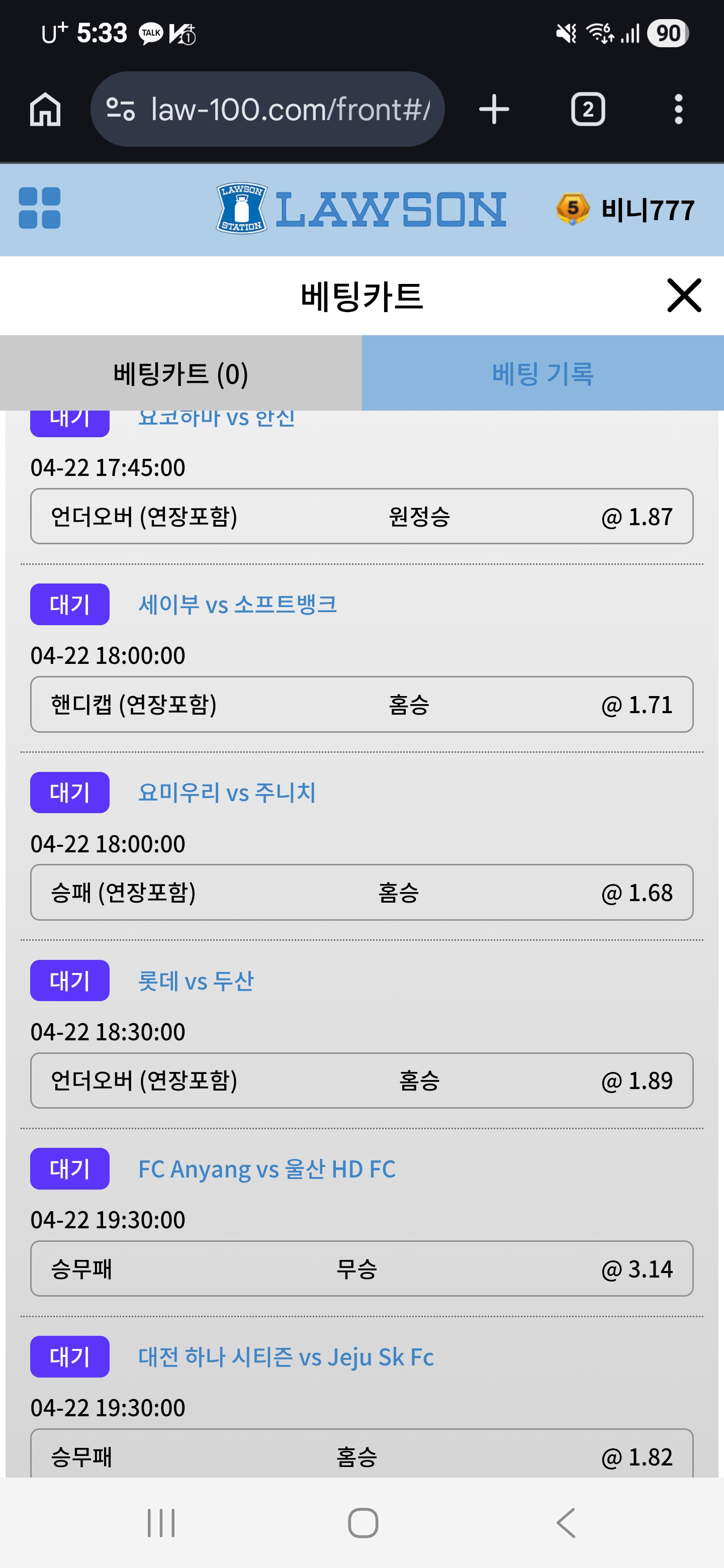Screen dimensions: 724x1568
Task: Open 대전 하나 시티즌 vs Jeju Sk Fc match
Action: point(286,1357)
